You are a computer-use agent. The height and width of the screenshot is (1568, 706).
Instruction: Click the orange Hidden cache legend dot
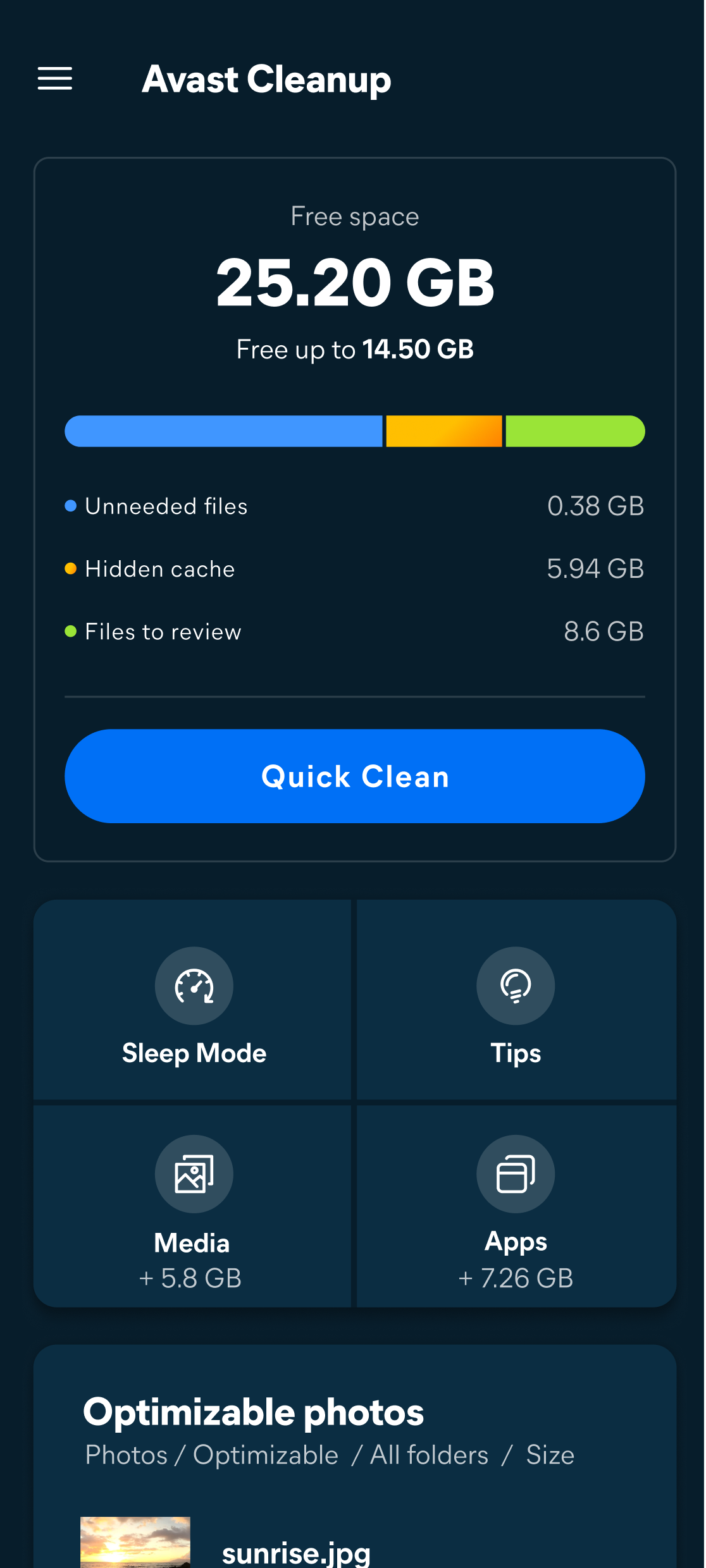[x=71, y=567]
